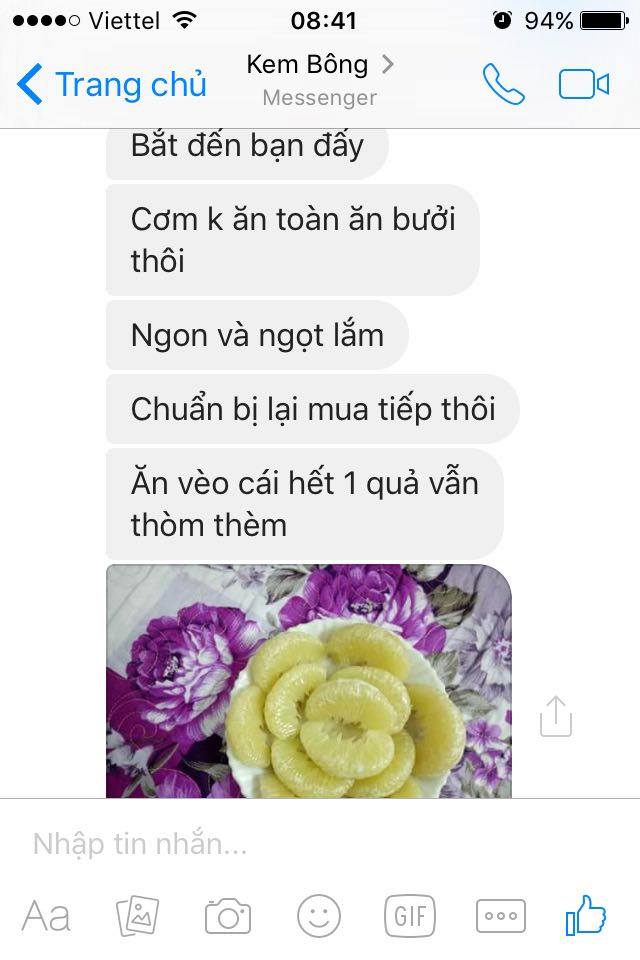Open the emoji and sticker picker
Viewport: 640px width, 960px height.
pyautogui.click(x=319, y=916)
